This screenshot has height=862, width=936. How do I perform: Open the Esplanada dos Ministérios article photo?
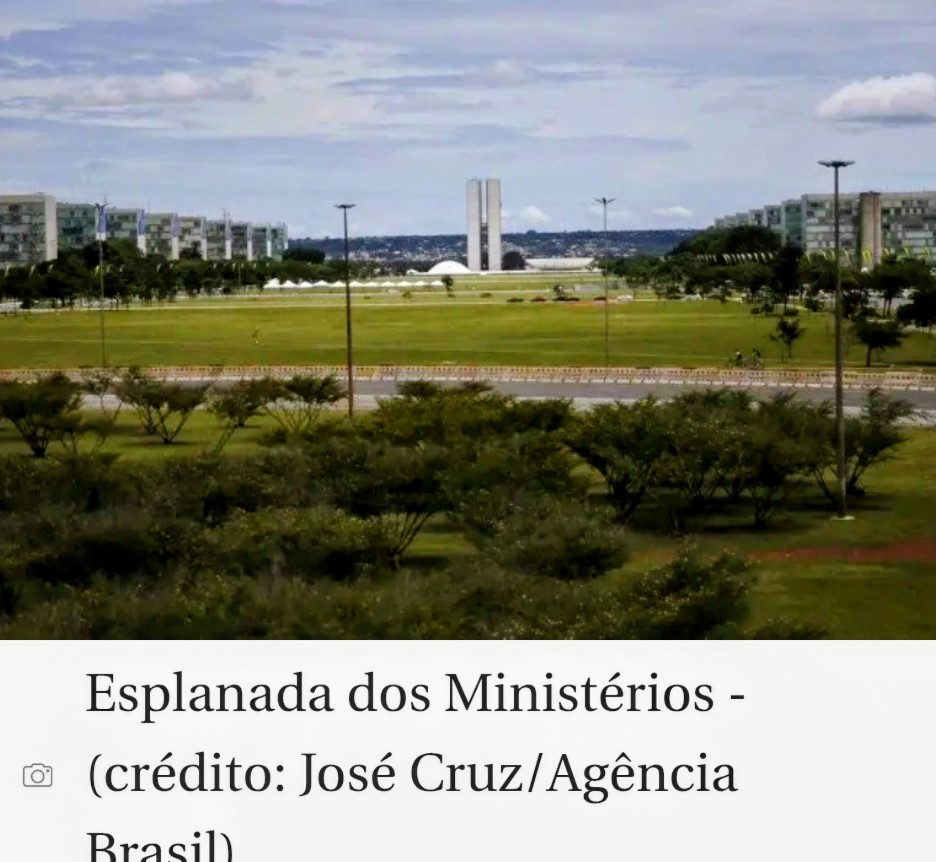pyautogui.click(x=468, y=320)
